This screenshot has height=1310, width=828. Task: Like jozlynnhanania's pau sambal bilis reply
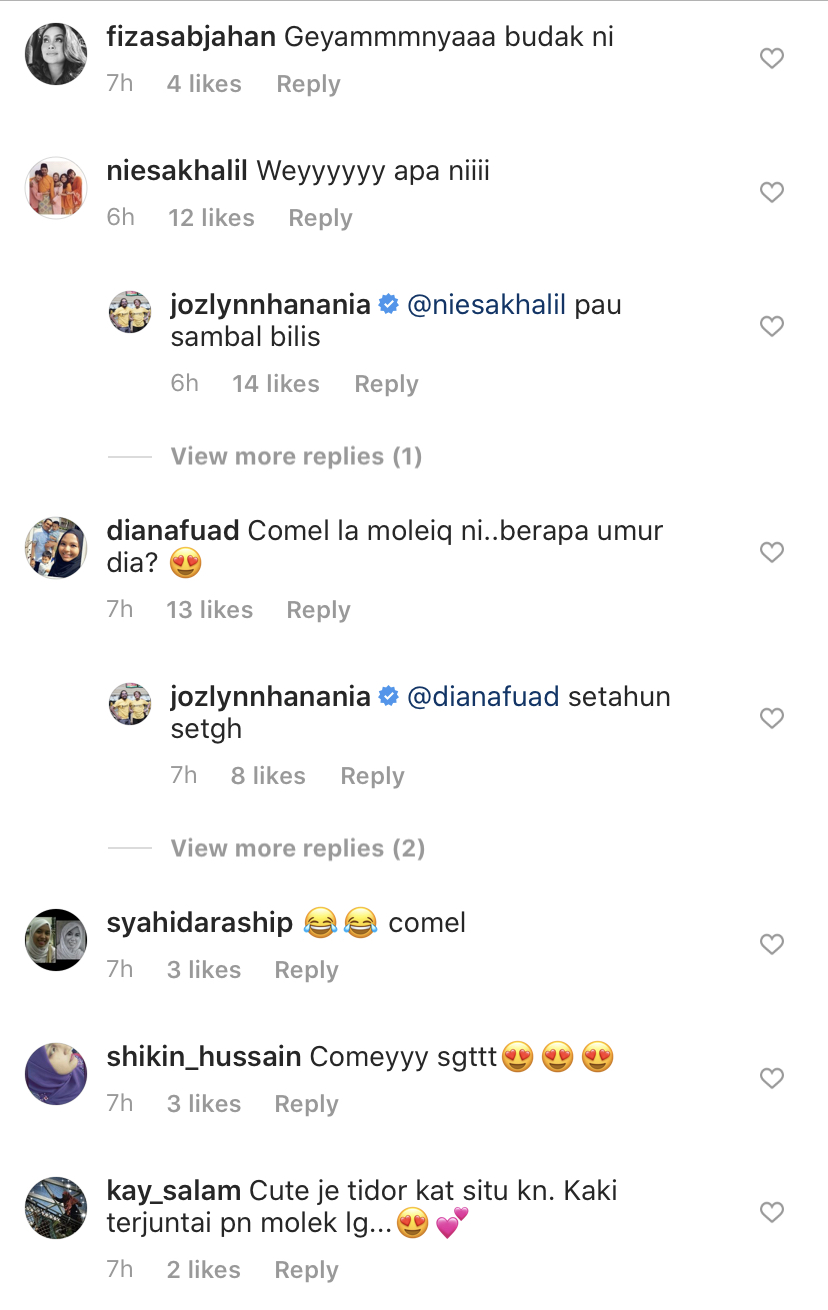pyautogui.click(x=771, y=326)
